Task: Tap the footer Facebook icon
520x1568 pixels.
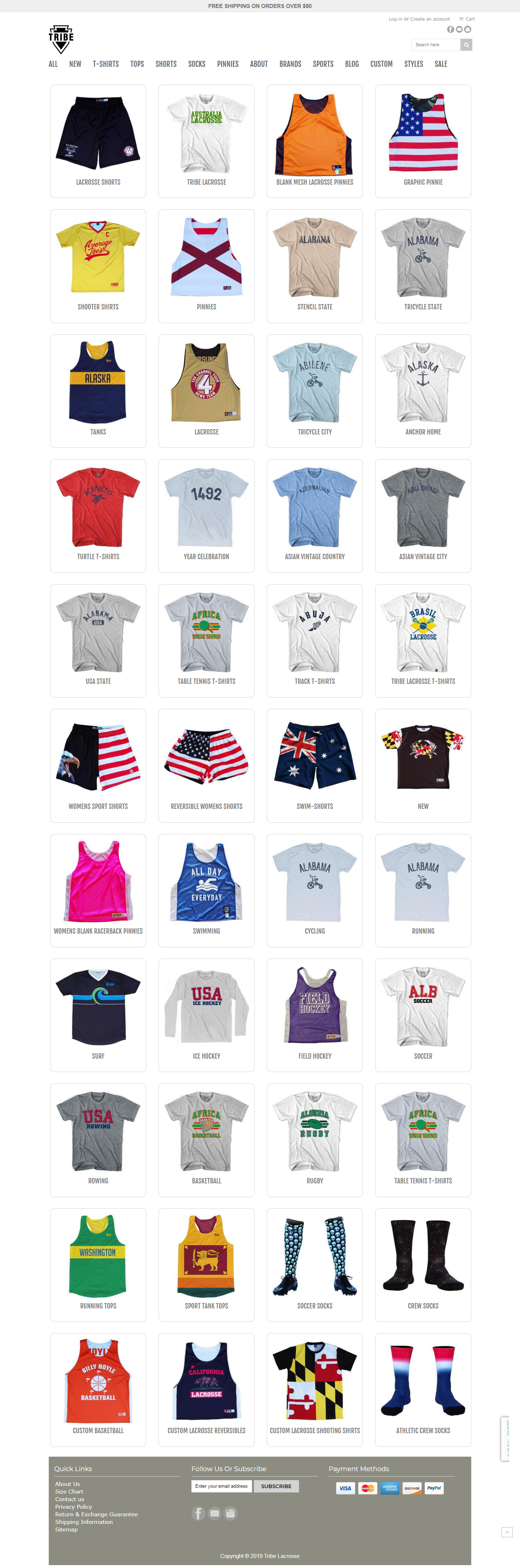Action: [x=198, y=1513]
